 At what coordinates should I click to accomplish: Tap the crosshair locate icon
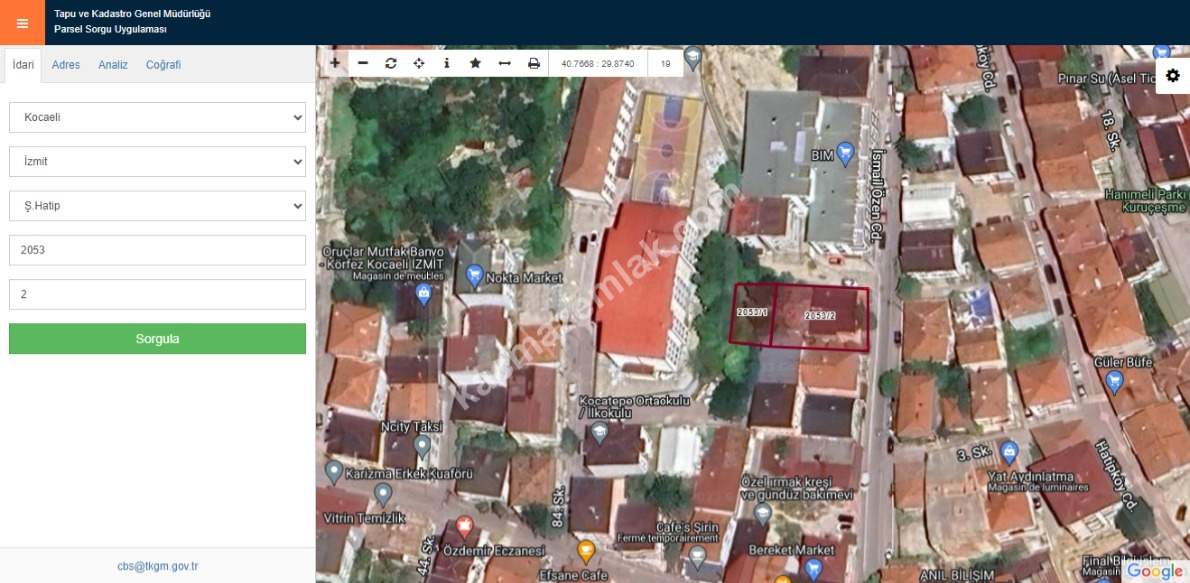click(x=419, y=63)
